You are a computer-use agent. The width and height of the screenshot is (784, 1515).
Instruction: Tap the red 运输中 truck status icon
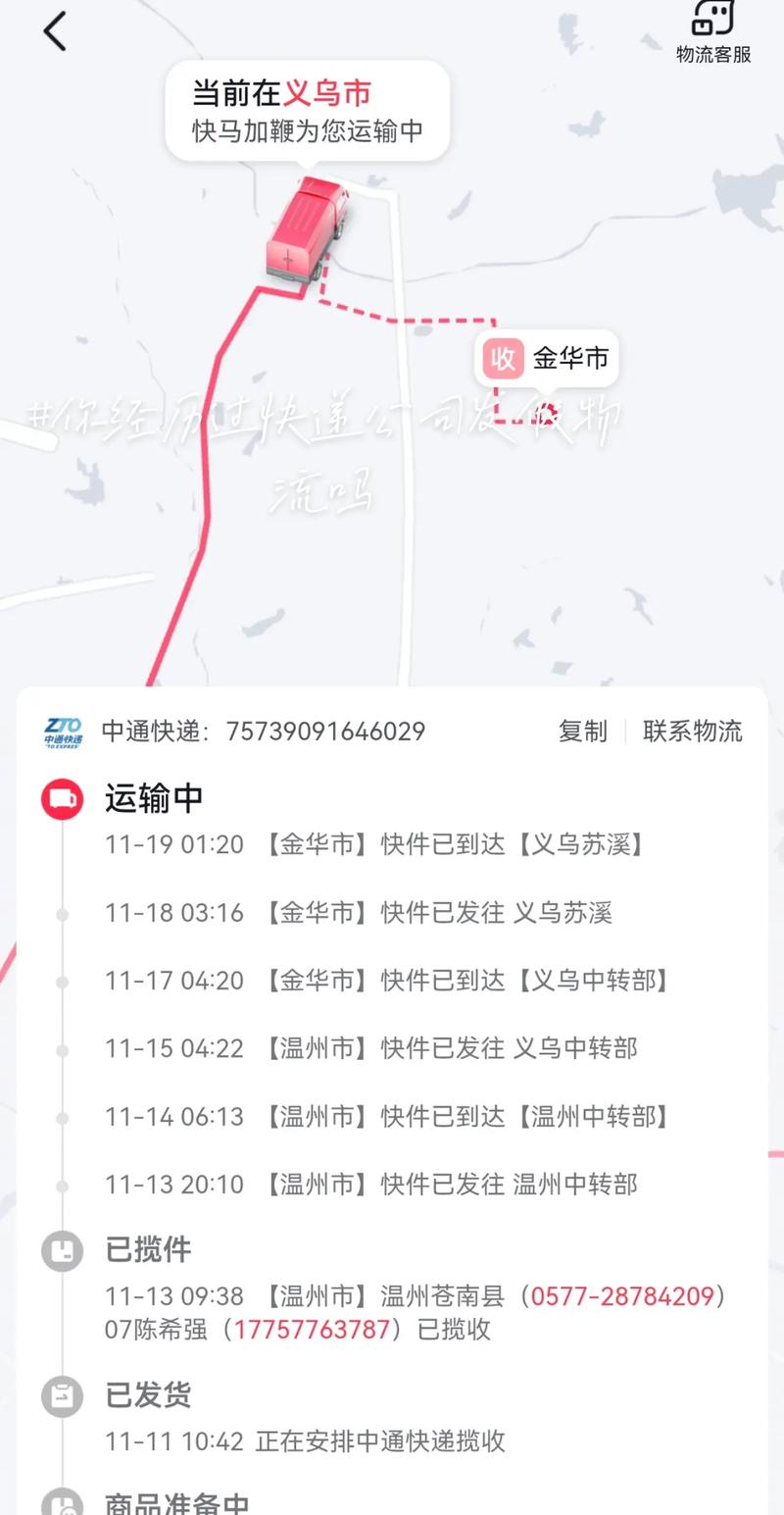61,798
